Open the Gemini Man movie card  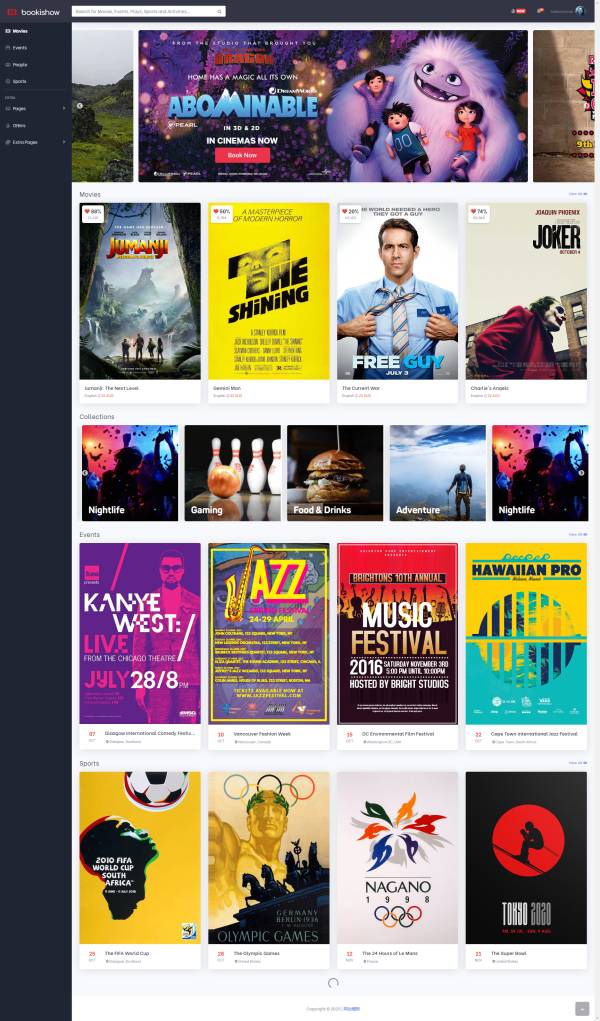[x=269, y=290]
